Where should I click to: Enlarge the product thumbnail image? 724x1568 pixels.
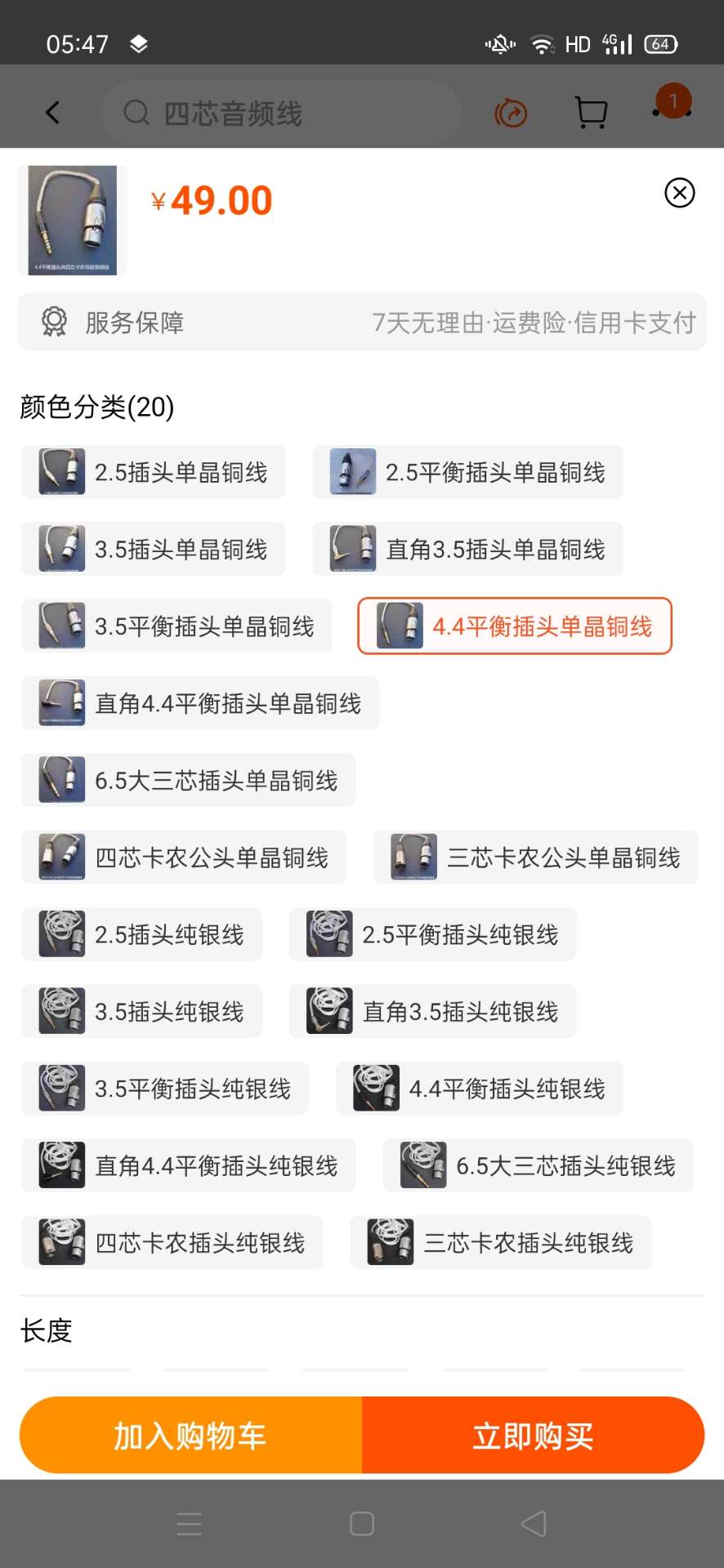pyautogui.click(x=72, y=220)
